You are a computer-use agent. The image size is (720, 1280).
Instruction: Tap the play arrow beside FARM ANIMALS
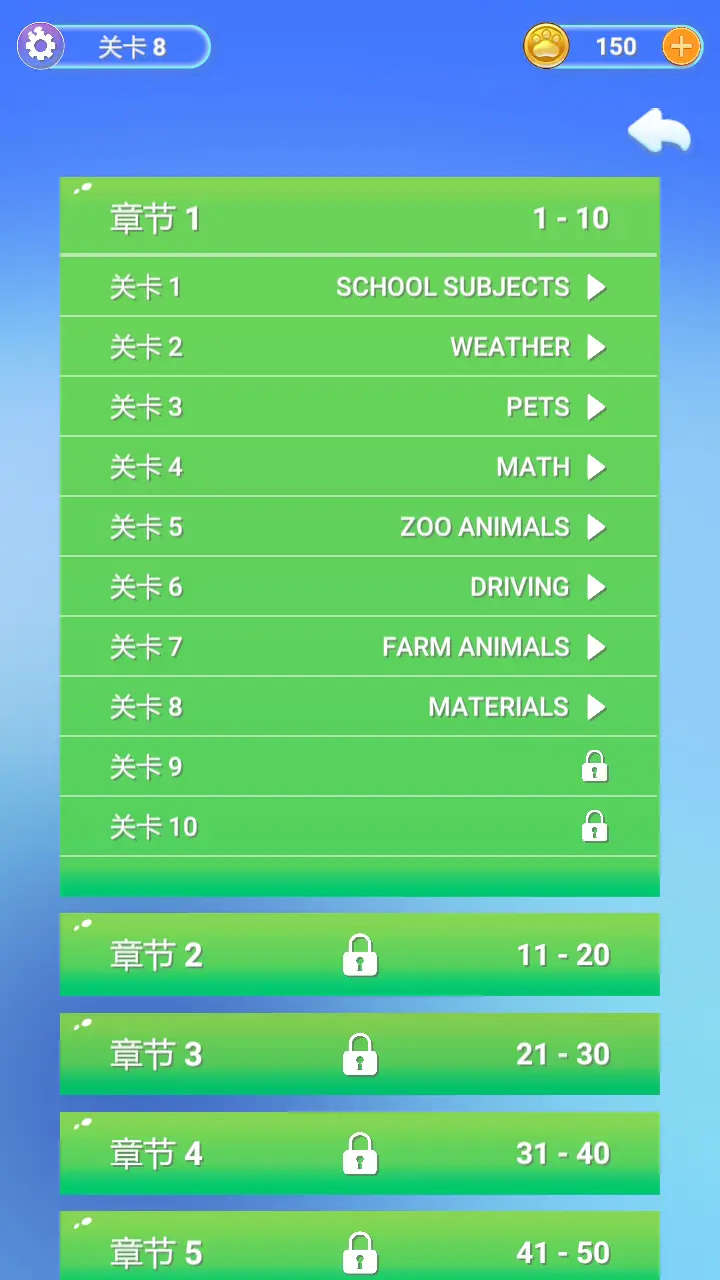(x=597, y=647)
